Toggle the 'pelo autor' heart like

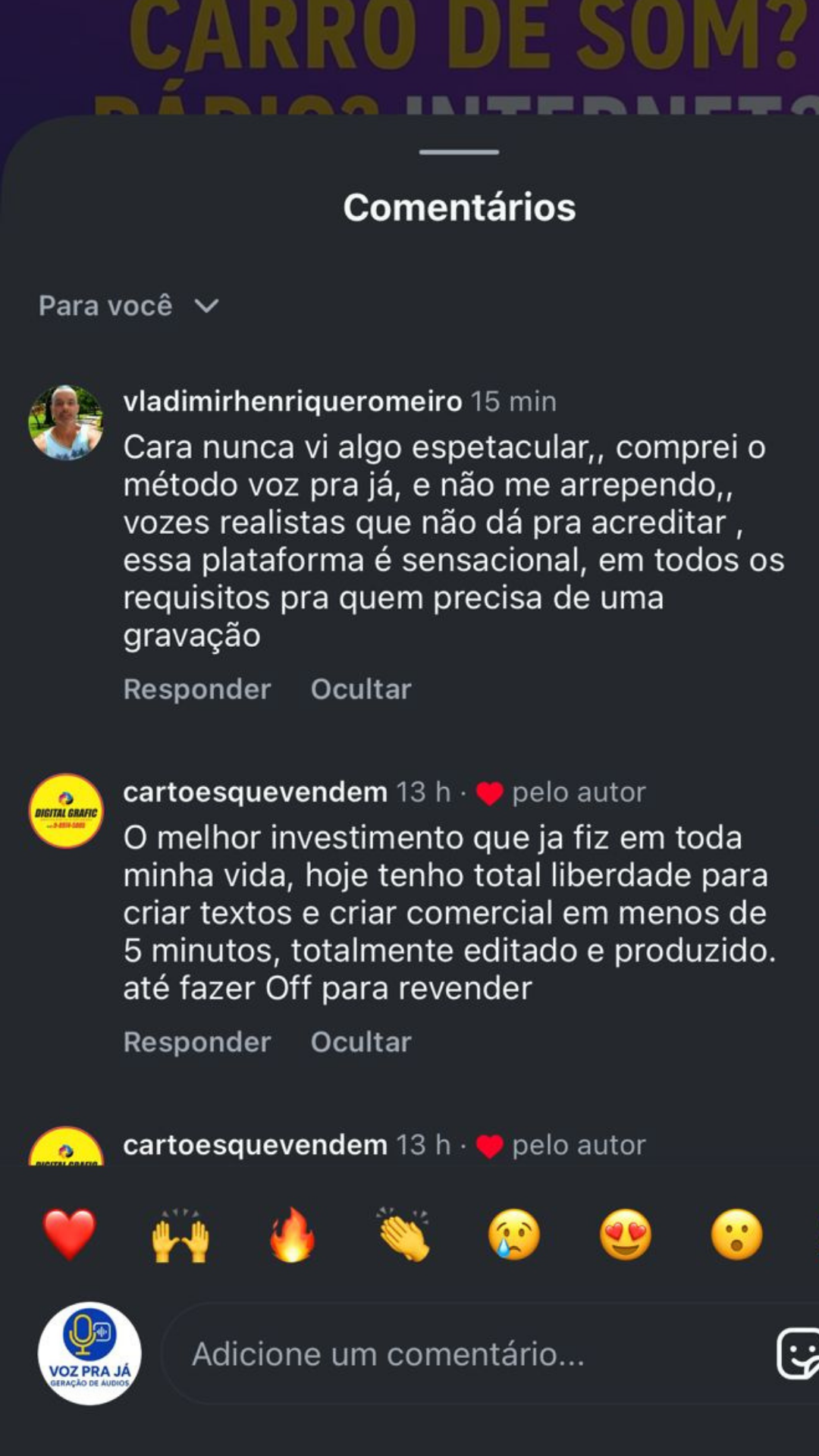(x=490, y=791)
